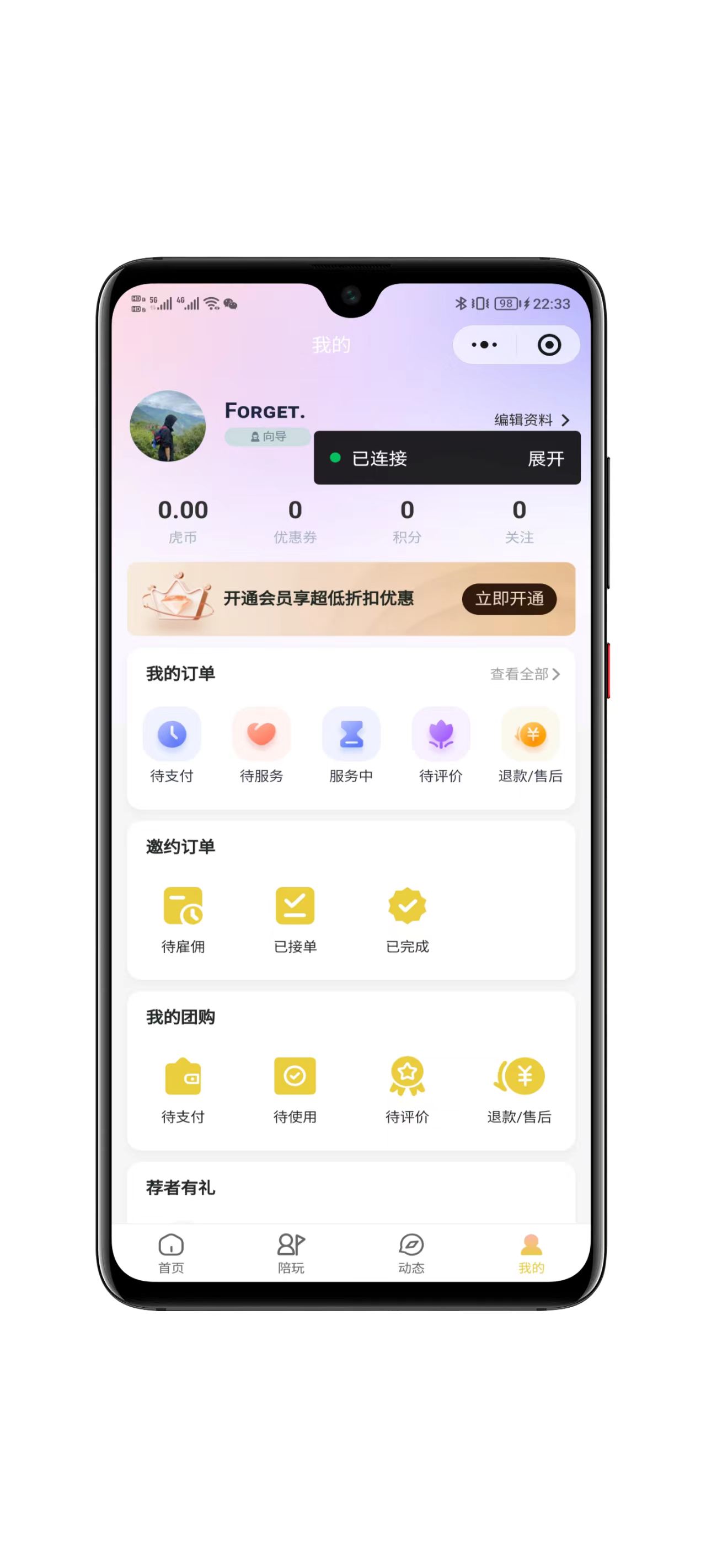The width and height of the screenshot is (706, 1568).
Task: Close the mini program via the circle icon
Action: pyautogui.click(x=549, y=345)
